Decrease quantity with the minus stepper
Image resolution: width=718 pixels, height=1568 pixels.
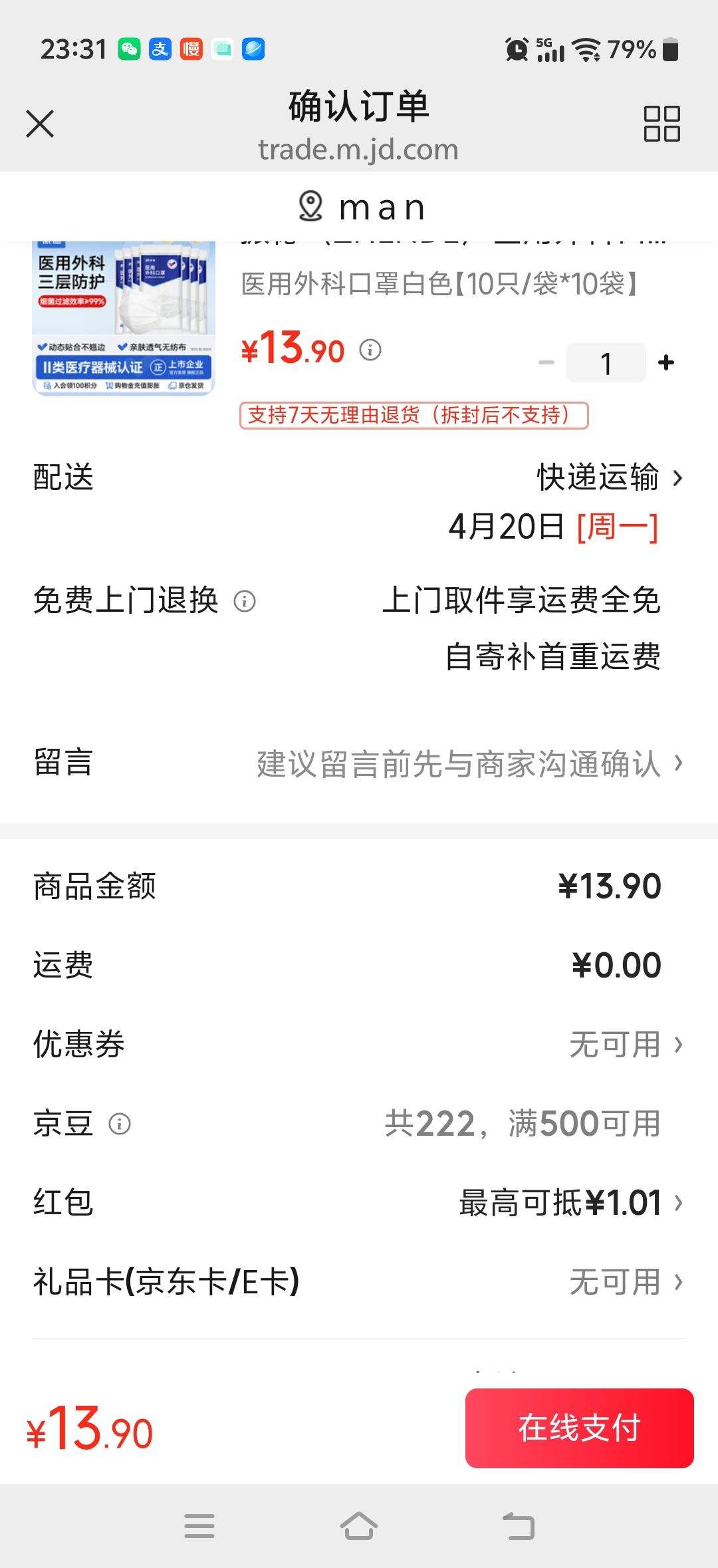coord(546,362)
